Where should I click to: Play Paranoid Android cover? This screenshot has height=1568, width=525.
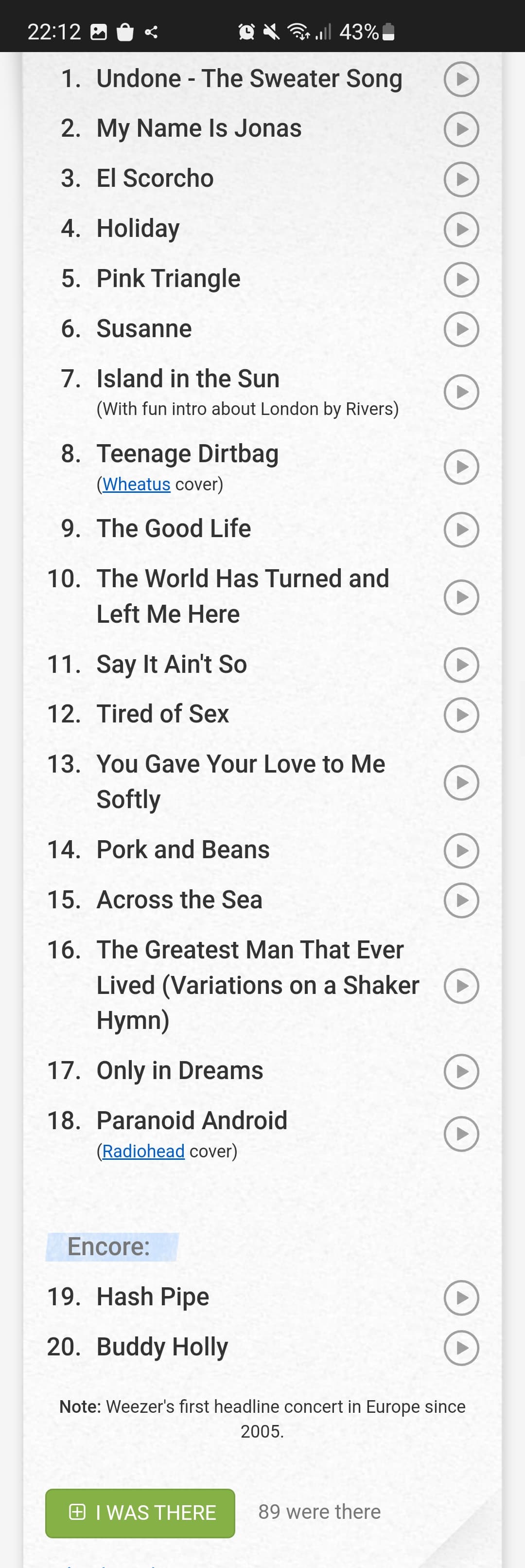pyautogui.click(x=461, y=1134)
